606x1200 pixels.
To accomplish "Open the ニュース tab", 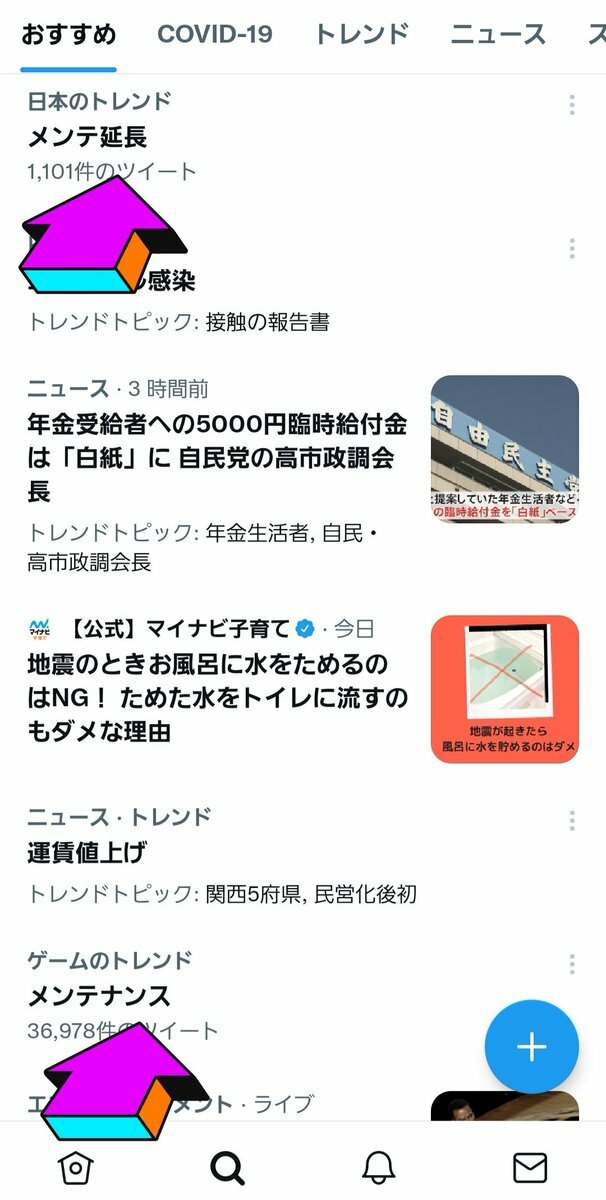I will 498,34.
